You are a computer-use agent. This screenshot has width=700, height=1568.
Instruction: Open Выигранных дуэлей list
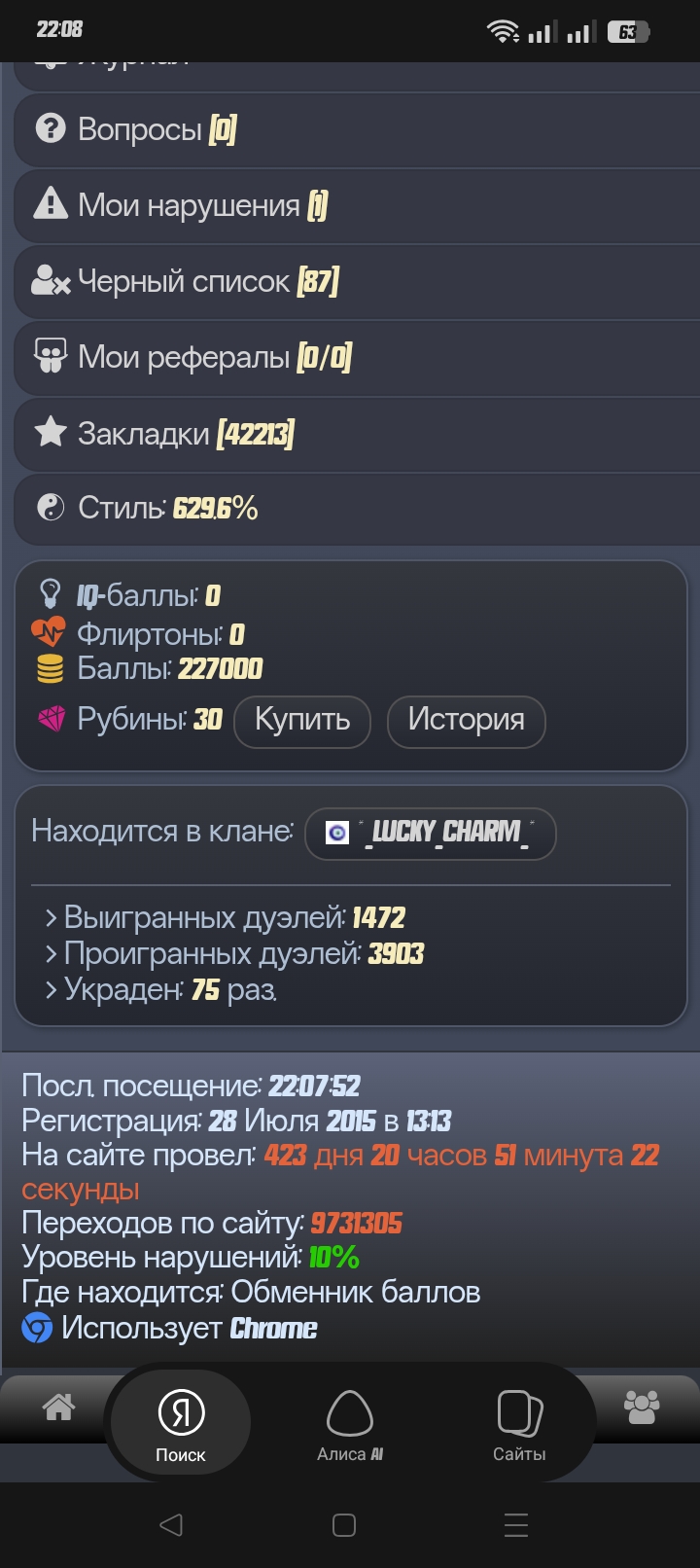[x=224, y=917]
